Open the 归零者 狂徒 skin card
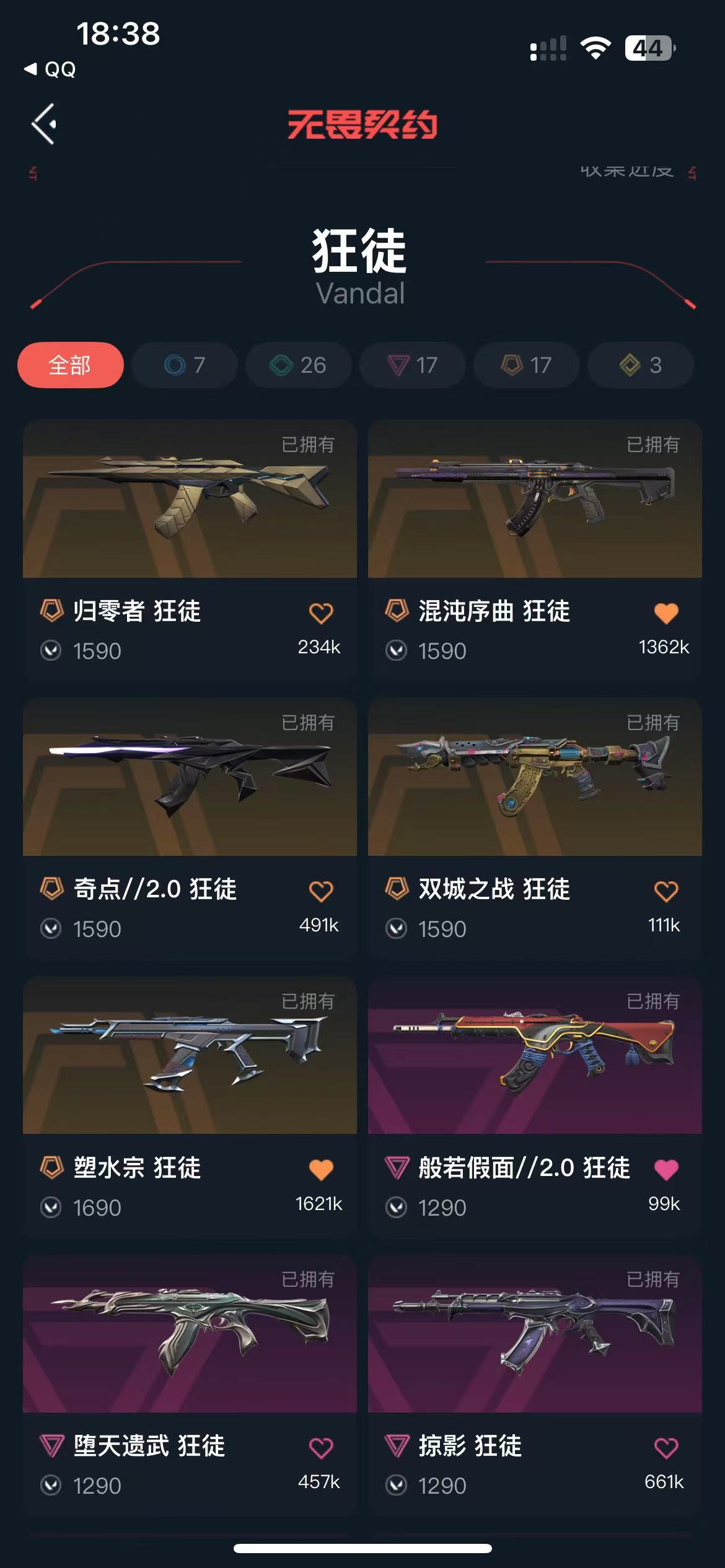The width and height of the screenshot is (725, 1568). tap(190, 551)
